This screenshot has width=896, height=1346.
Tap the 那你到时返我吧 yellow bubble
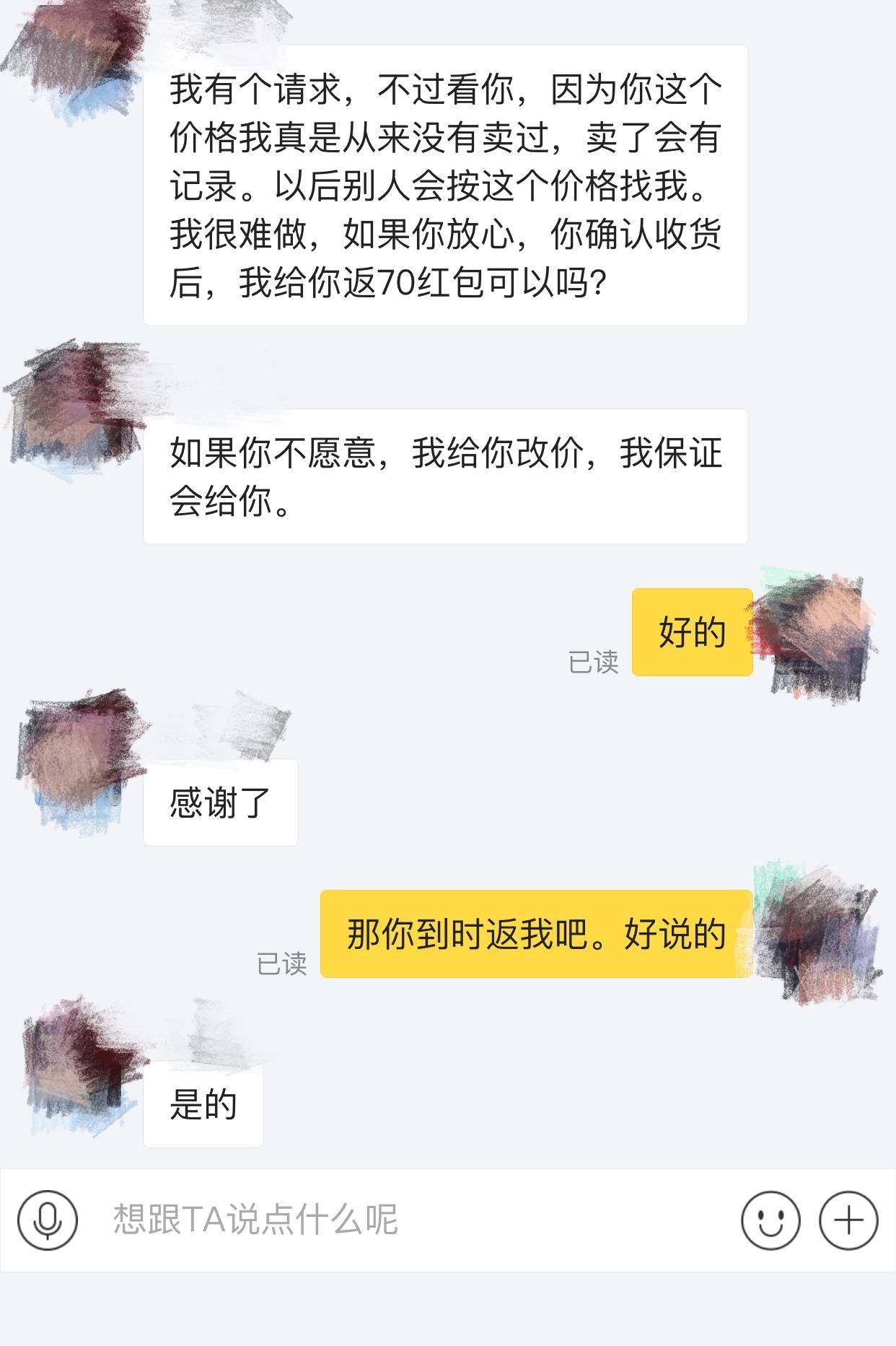[x=537, y=936]
